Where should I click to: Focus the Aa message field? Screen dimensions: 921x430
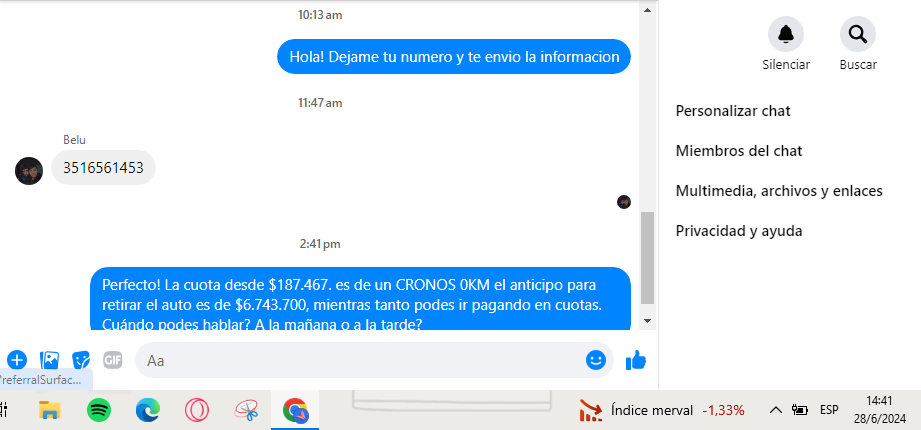(360, 360)
